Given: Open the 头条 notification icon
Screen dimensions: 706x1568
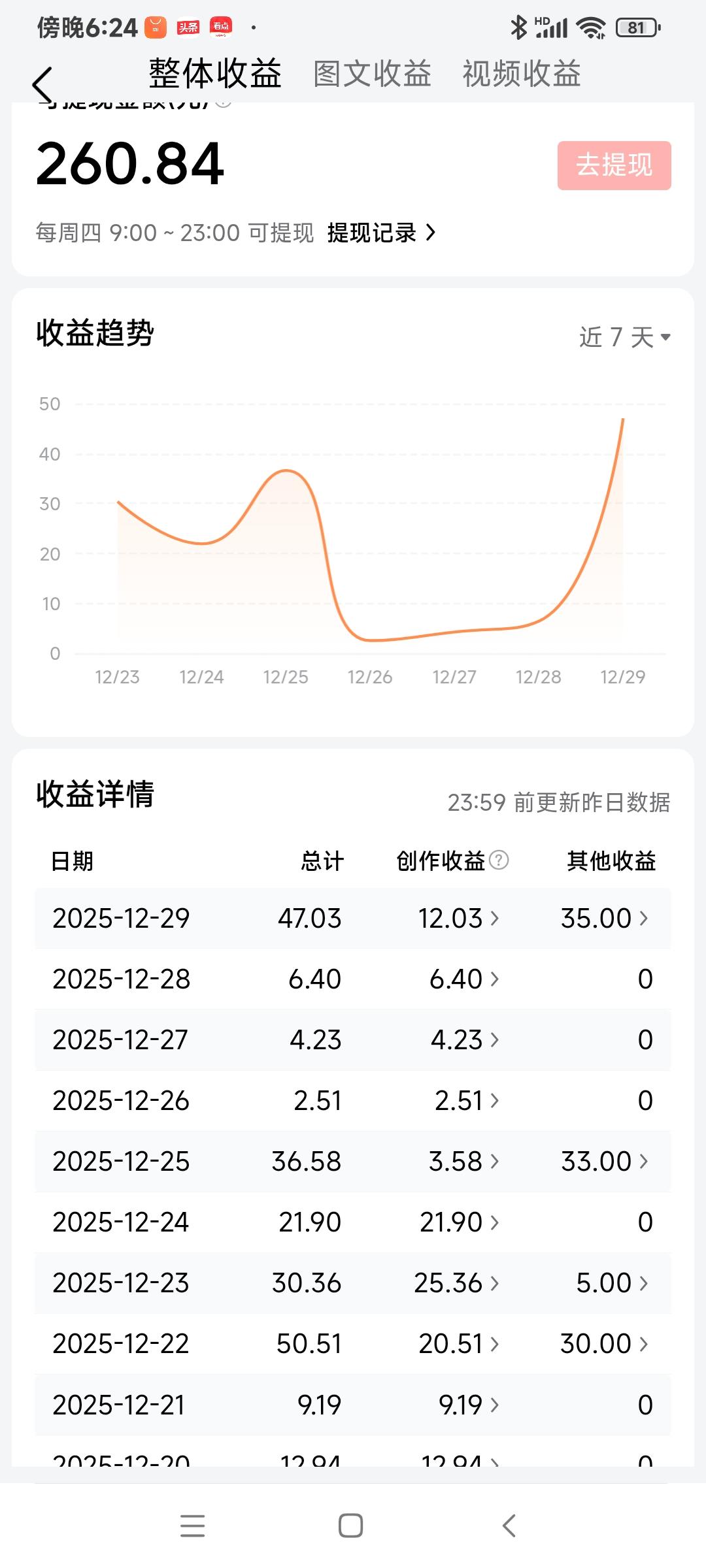Looking at the screenshot, I should 189,26.
